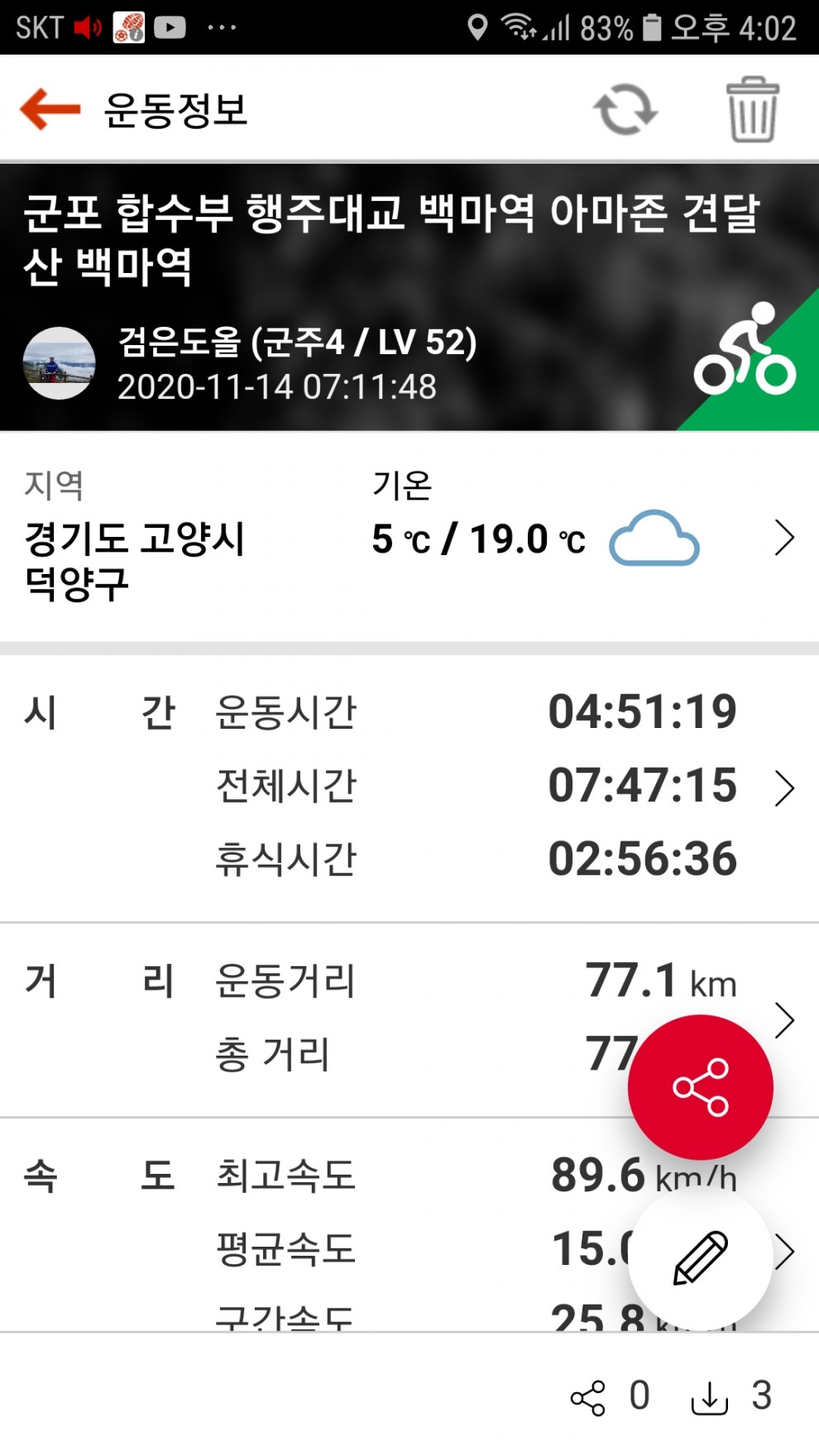Open 검은도올 profile picture
819x1456 pixels.
(59, 363)
